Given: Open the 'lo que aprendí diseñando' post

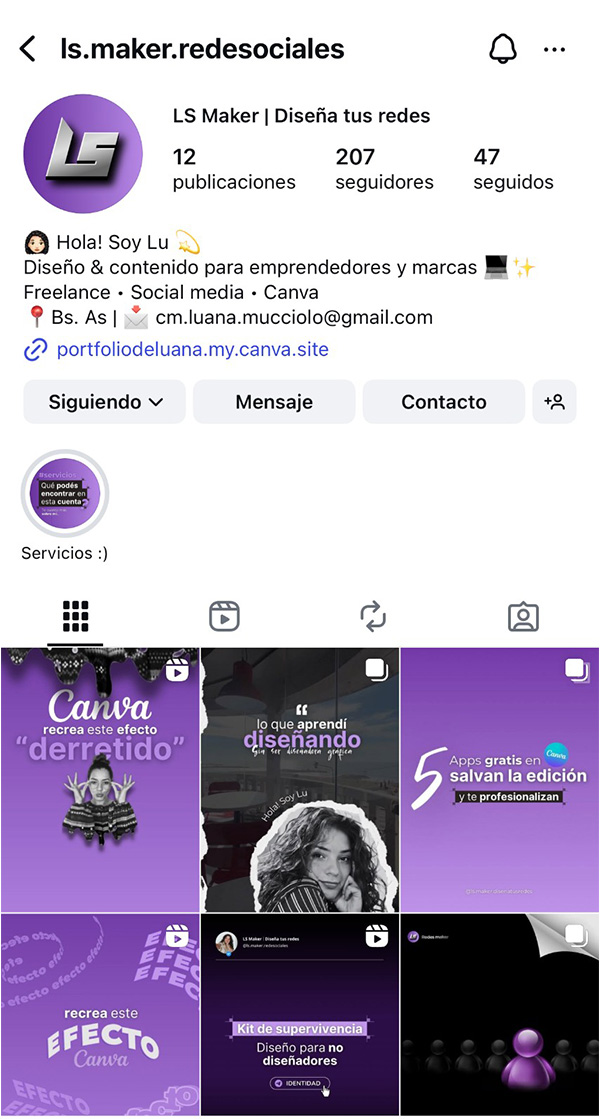Looking at the screenshot, I should click(x=300, y=780).
